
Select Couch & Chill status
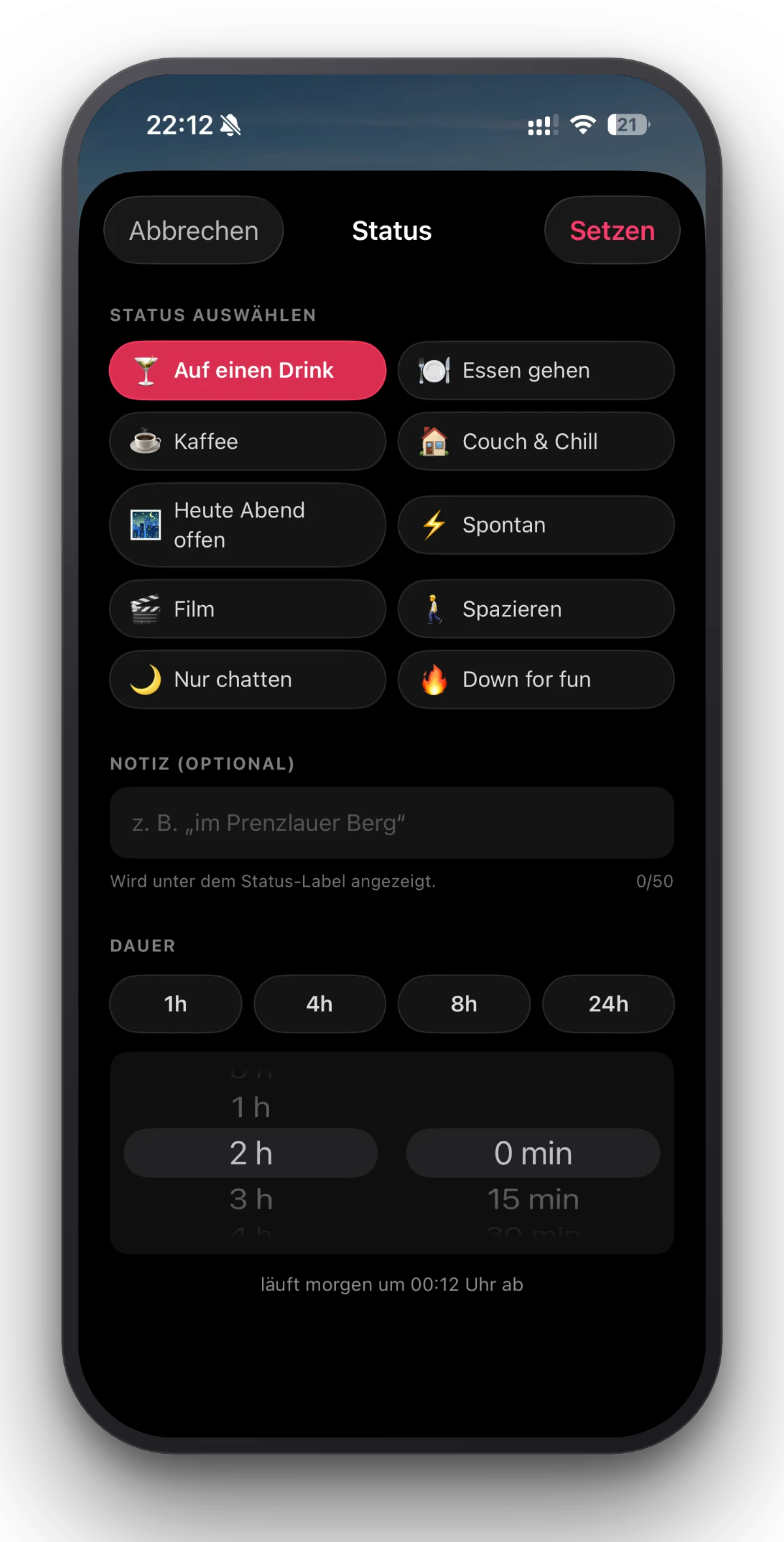pos(536,441)
